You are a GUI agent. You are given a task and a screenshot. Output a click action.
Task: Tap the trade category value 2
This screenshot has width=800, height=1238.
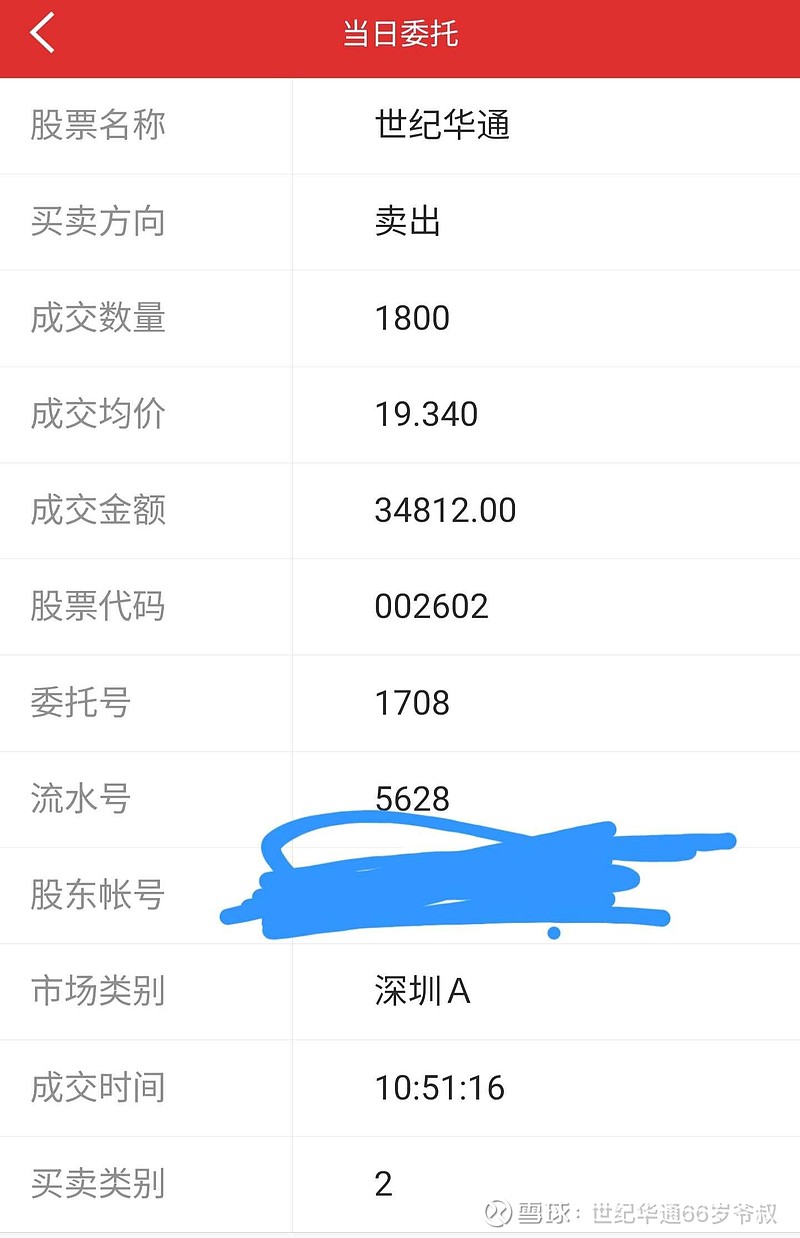pyautogui.click(x=381, y=1183)
